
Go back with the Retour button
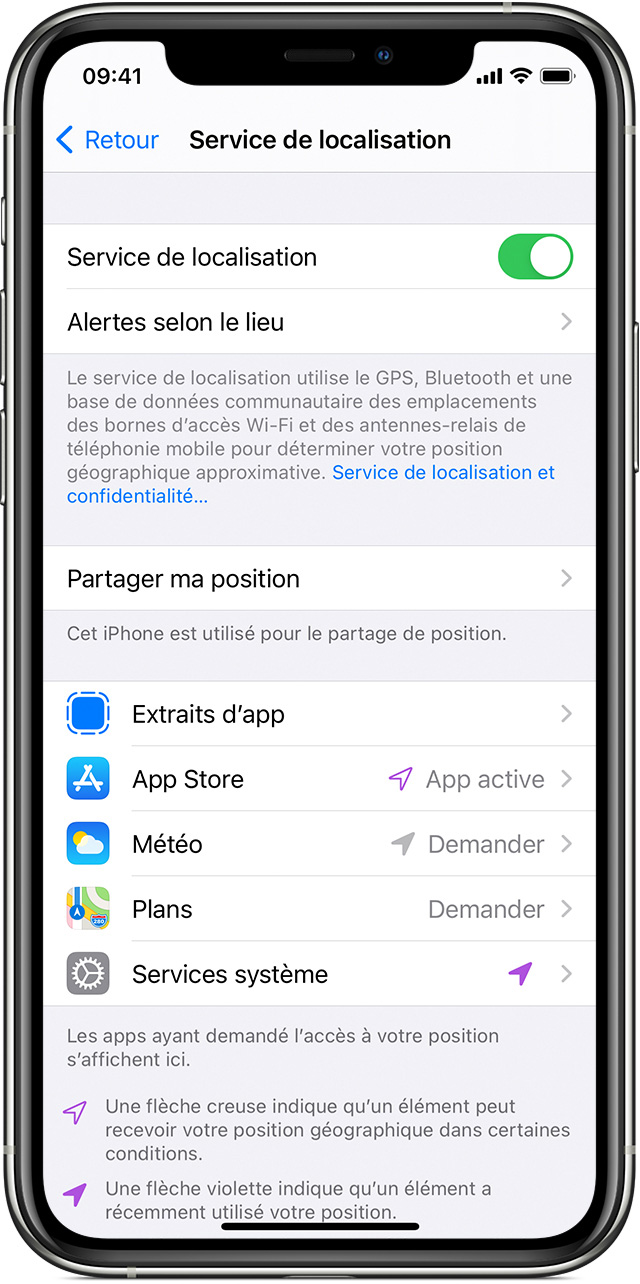click(x=108, y=140)
